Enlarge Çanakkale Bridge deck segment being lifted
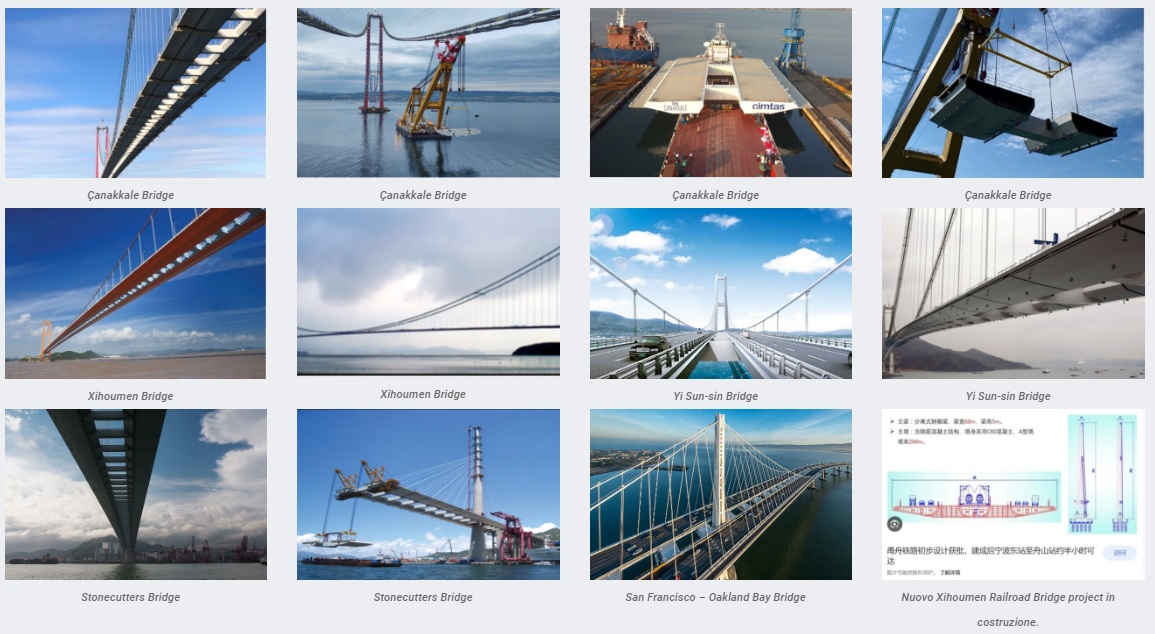 [1012, 93]
